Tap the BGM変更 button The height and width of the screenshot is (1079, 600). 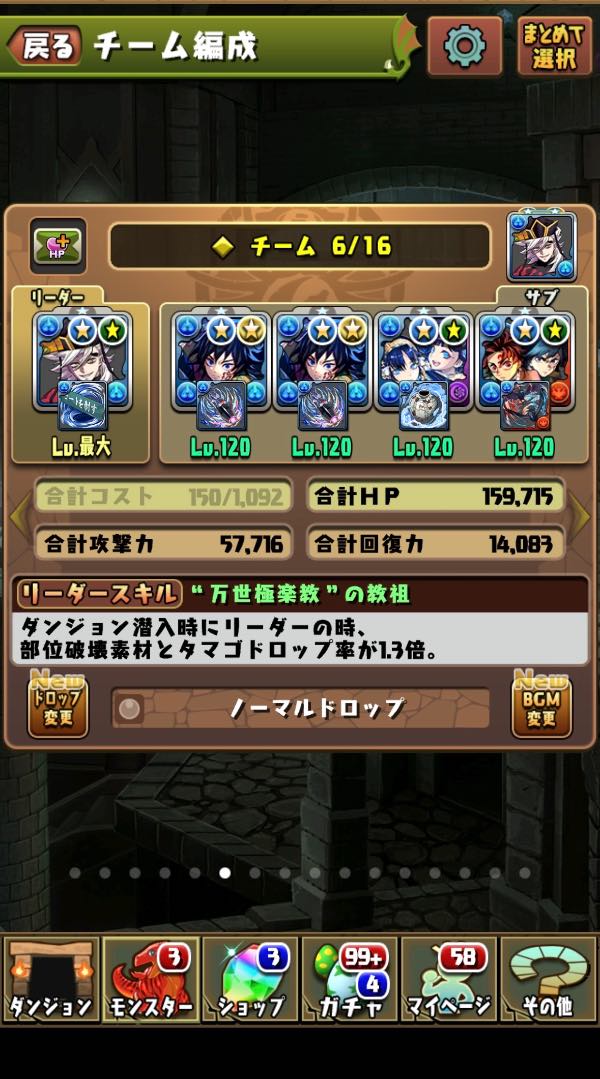click(541, 706)
